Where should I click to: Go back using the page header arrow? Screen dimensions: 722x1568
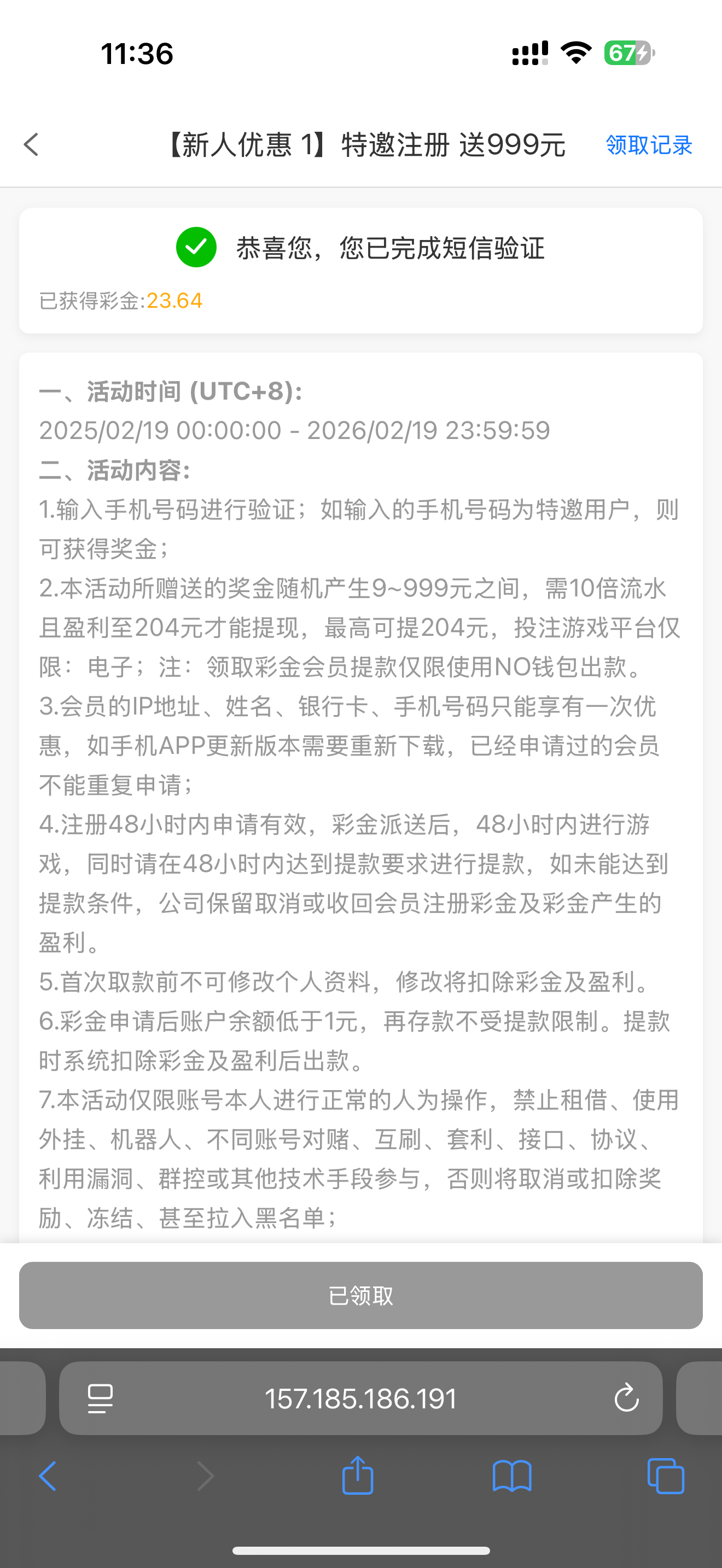click(x=31, y=145)
